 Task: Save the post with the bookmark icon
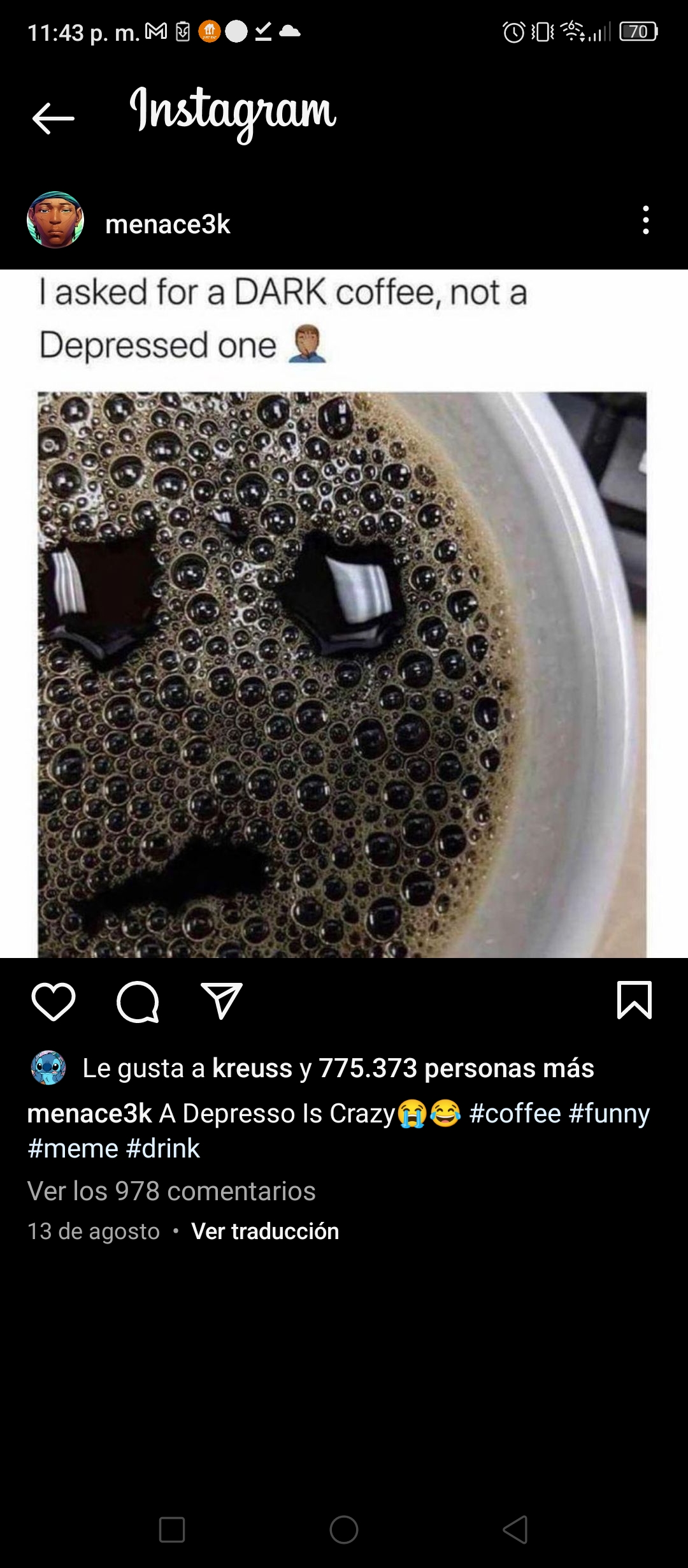pos(634,1000)
